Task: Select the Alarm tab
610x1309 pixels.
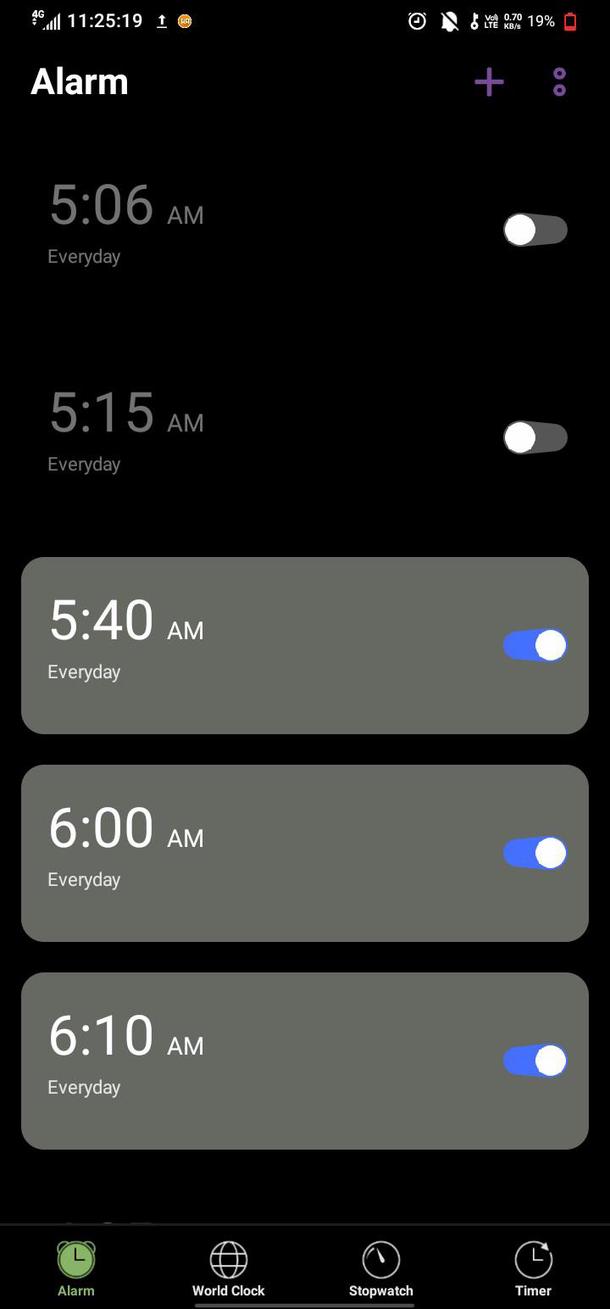Action: pyautogui.click(x=76, y=1268)
